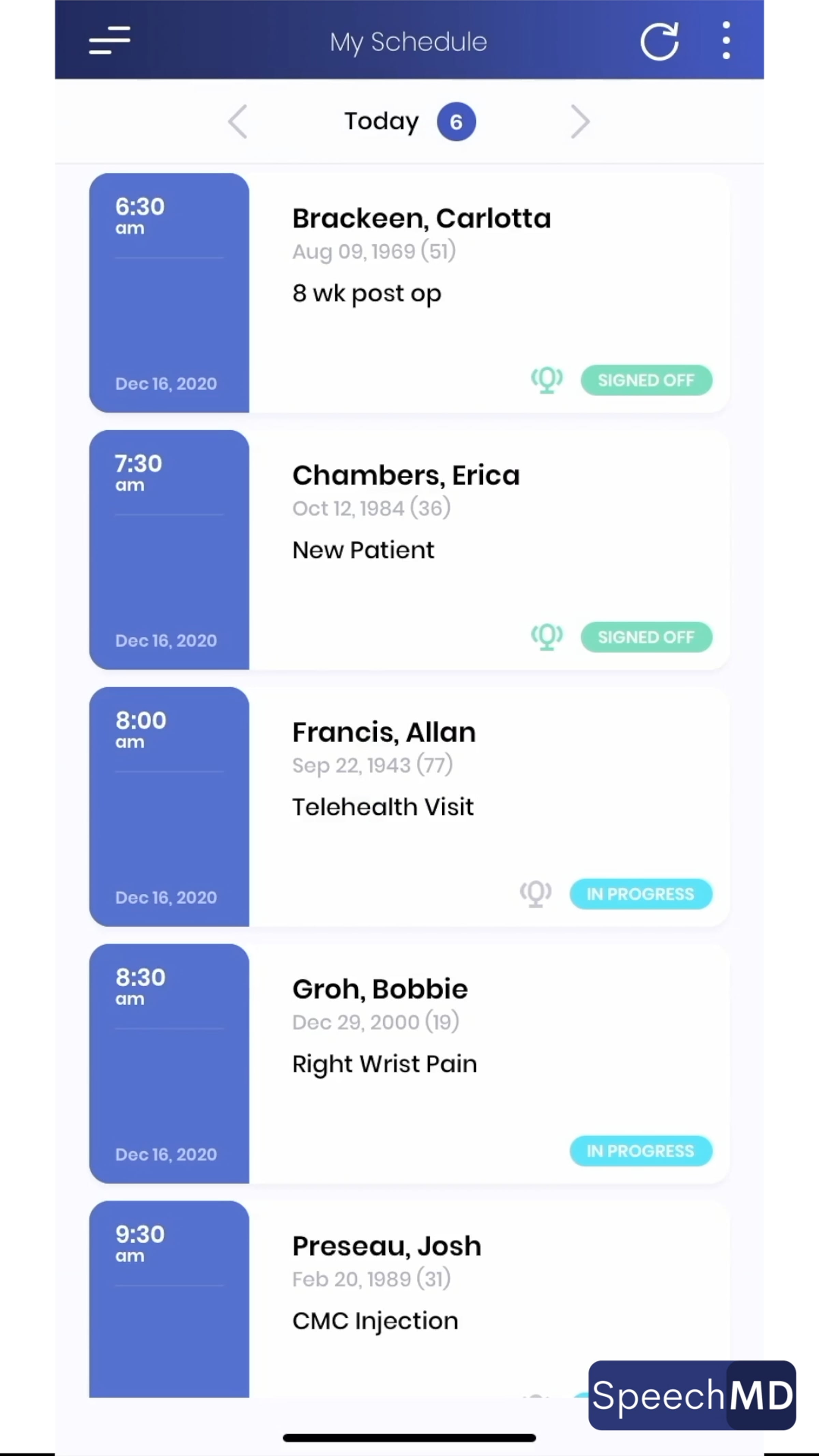Go to the next day

click(580, 121)
